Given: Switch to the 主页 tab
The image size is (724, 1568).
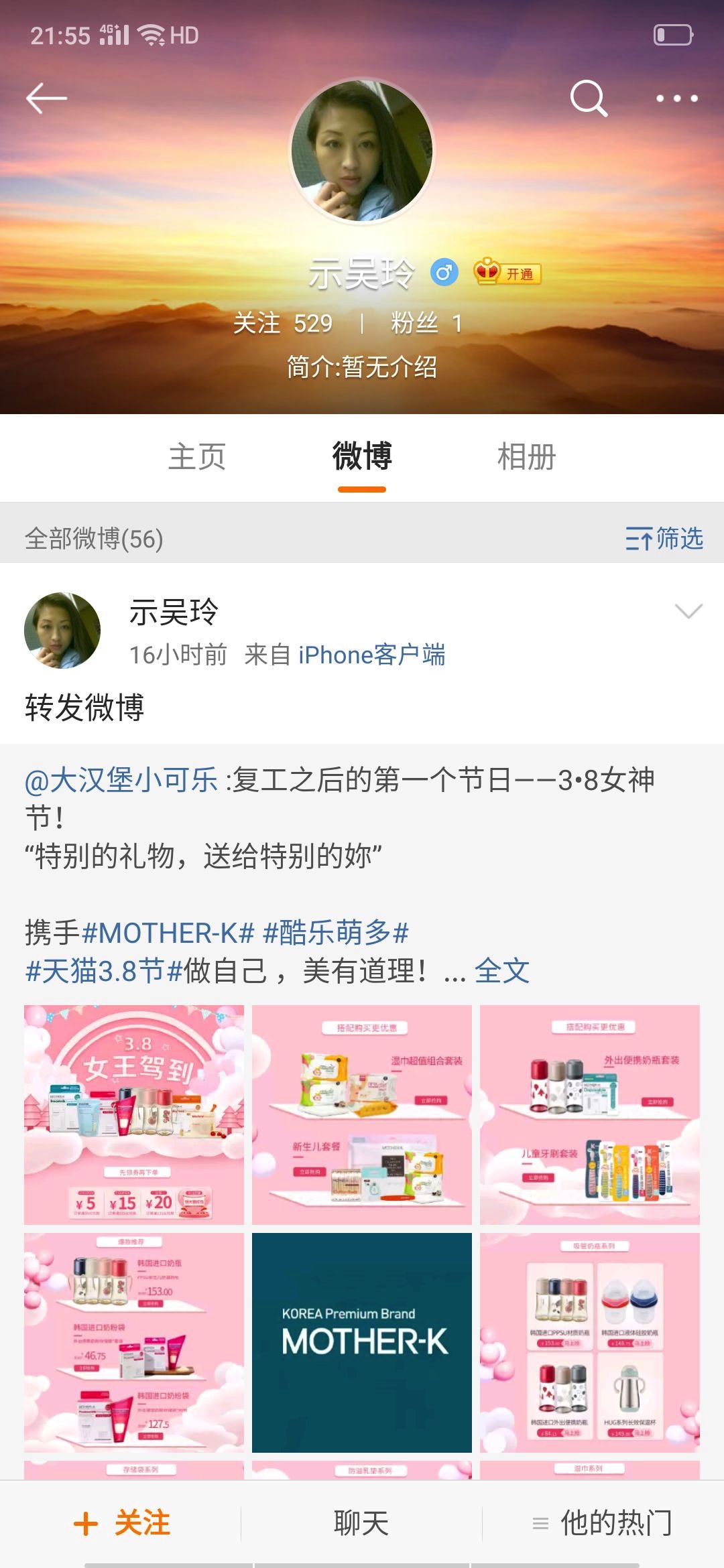Looking at the screenshot, I should tap(196, 457).
